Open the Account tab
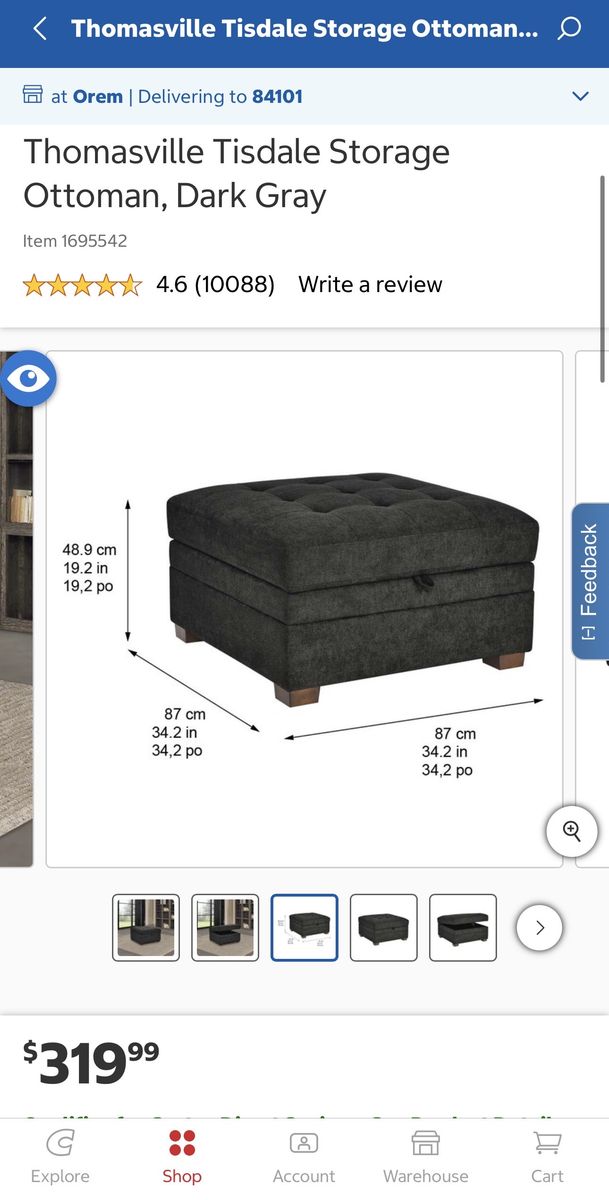Screen dimensions: 609x1200 pos(304,1156)
